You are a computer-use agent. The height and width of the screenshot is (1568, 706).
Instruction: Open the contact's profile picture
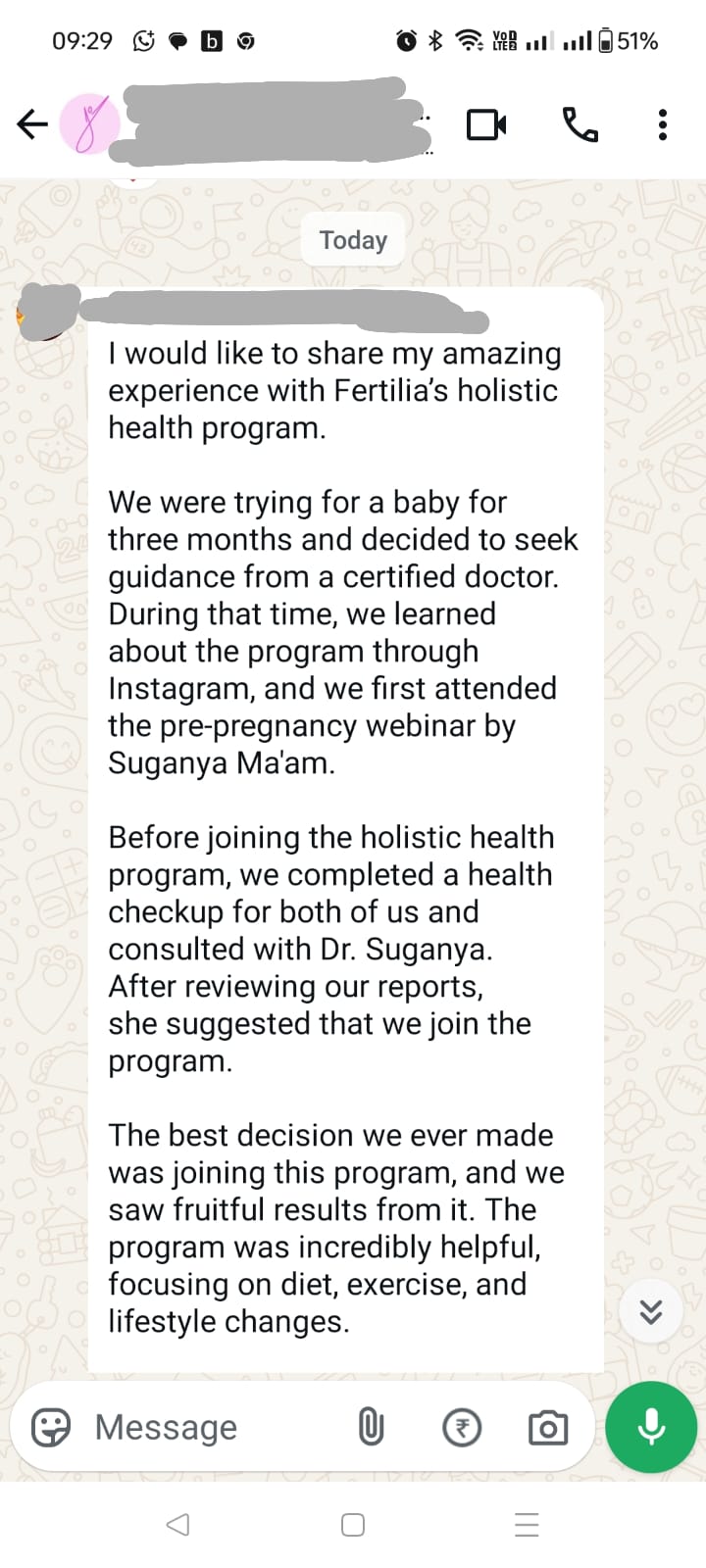coord(89,124)
